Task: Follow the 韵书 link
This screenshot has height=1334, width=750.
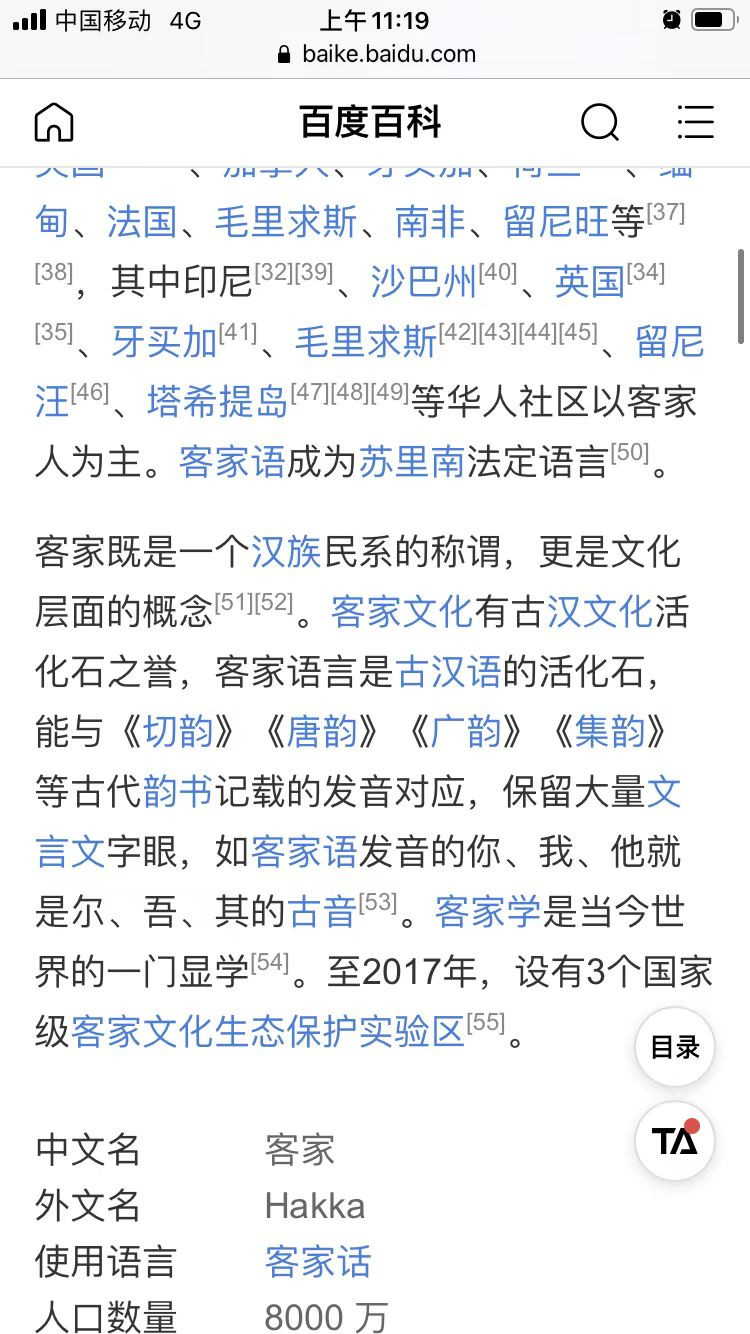Action: [178, 792]
